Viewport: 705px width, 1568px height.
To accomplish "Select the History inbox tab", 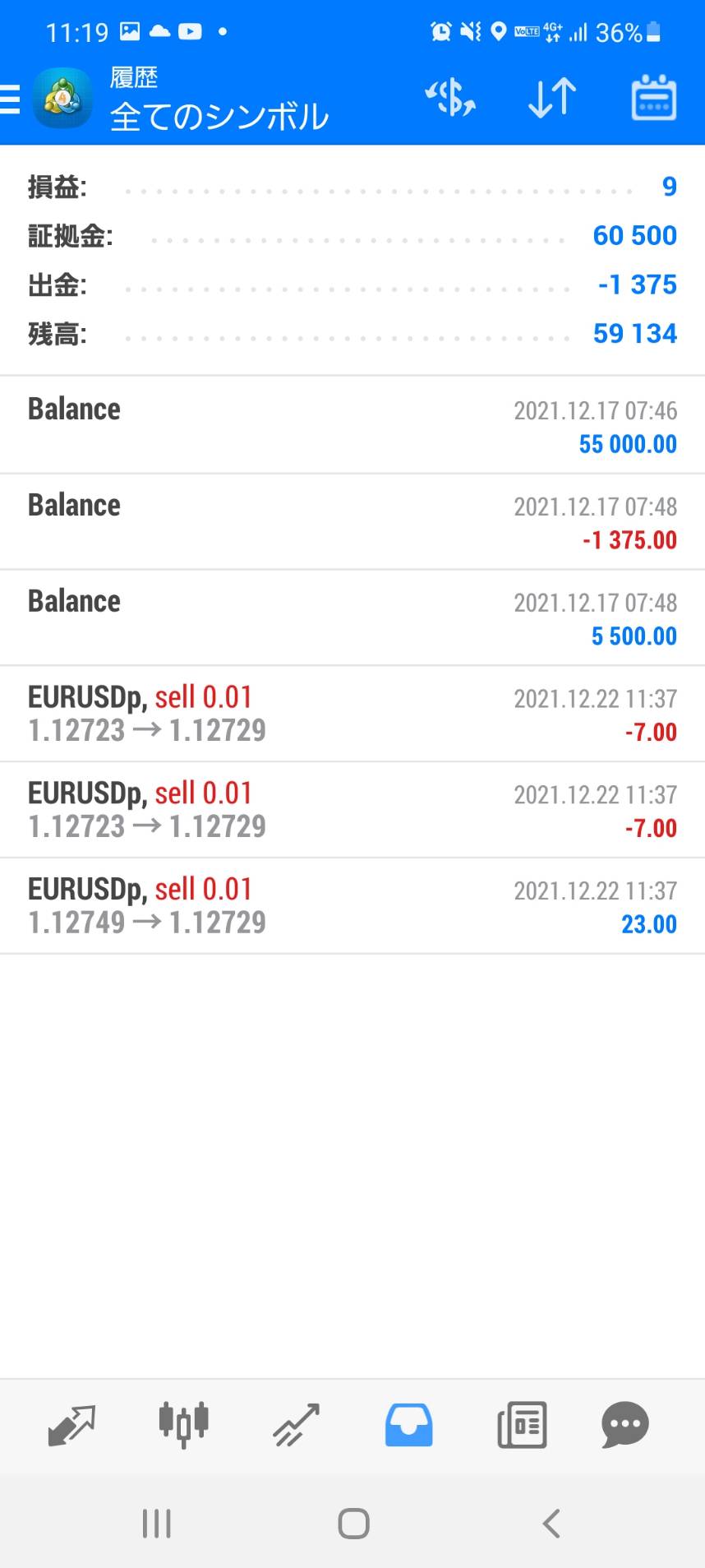I will pos(408,1425).
